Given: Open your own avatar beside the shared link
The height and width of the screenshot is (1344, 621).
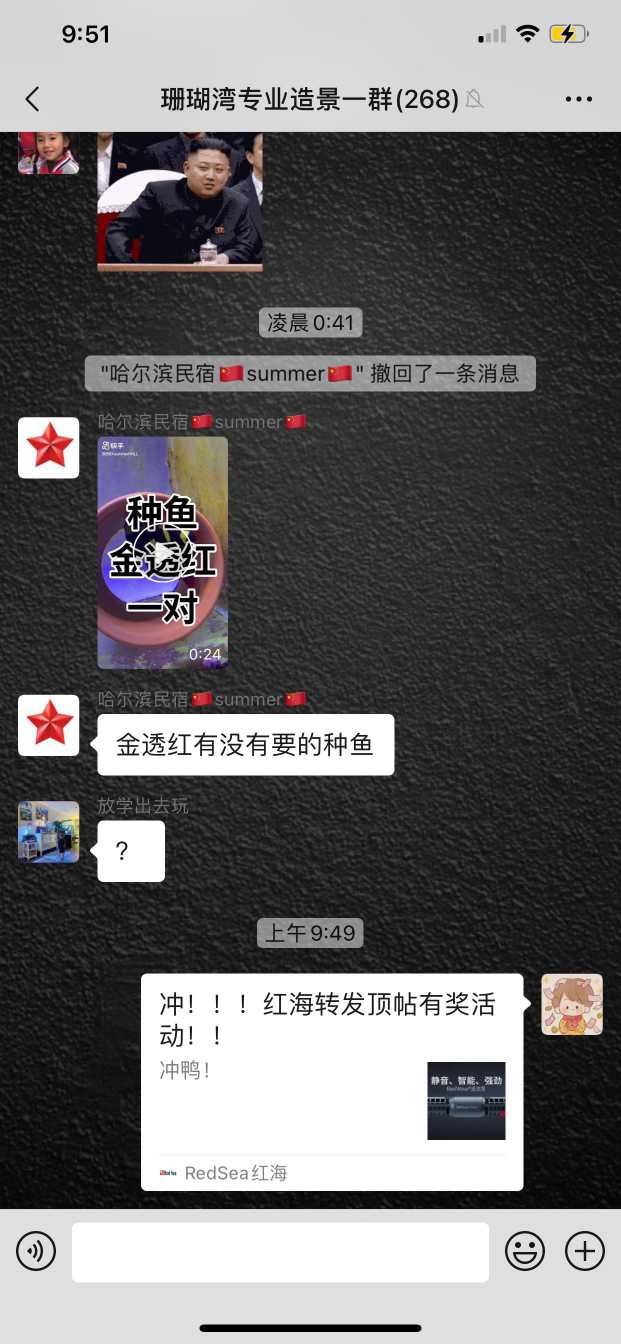Looking at the screenshot, I should pyautogui.click(x=572, y=1004).
